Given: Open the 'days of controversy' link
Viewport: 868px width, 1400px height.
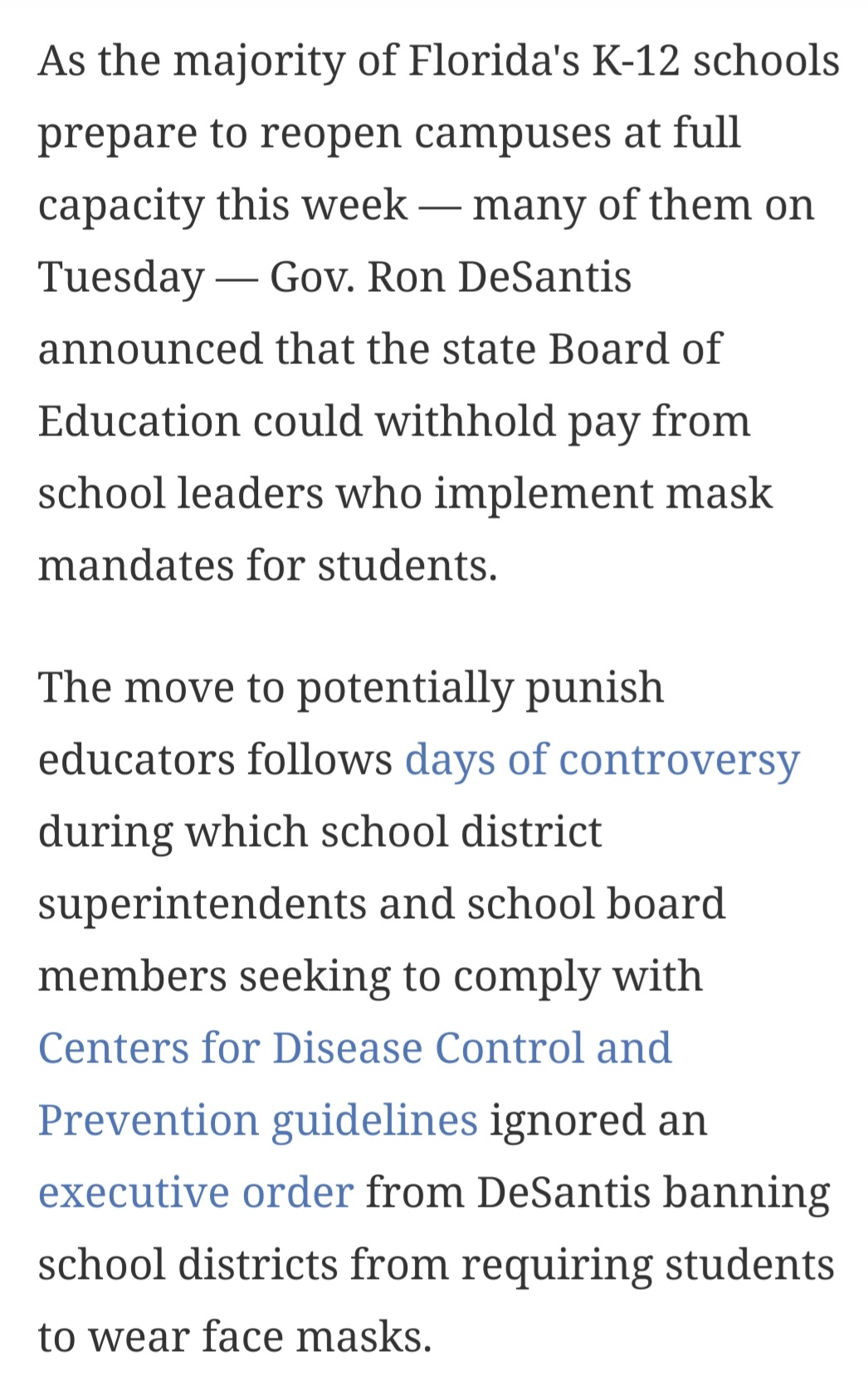Looking at the screenshot, I should point(602,761).
